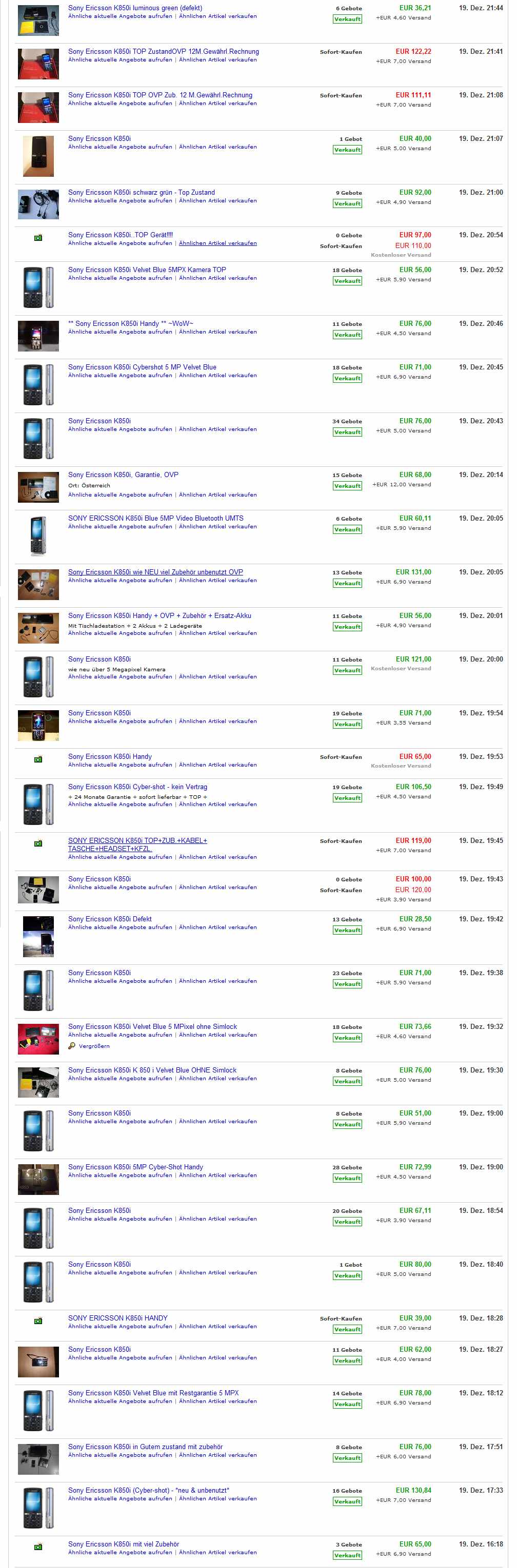Show similar offers for SONY ERICSSON K850i HANDY
517x1568 pixels.
pos(120,1326)
